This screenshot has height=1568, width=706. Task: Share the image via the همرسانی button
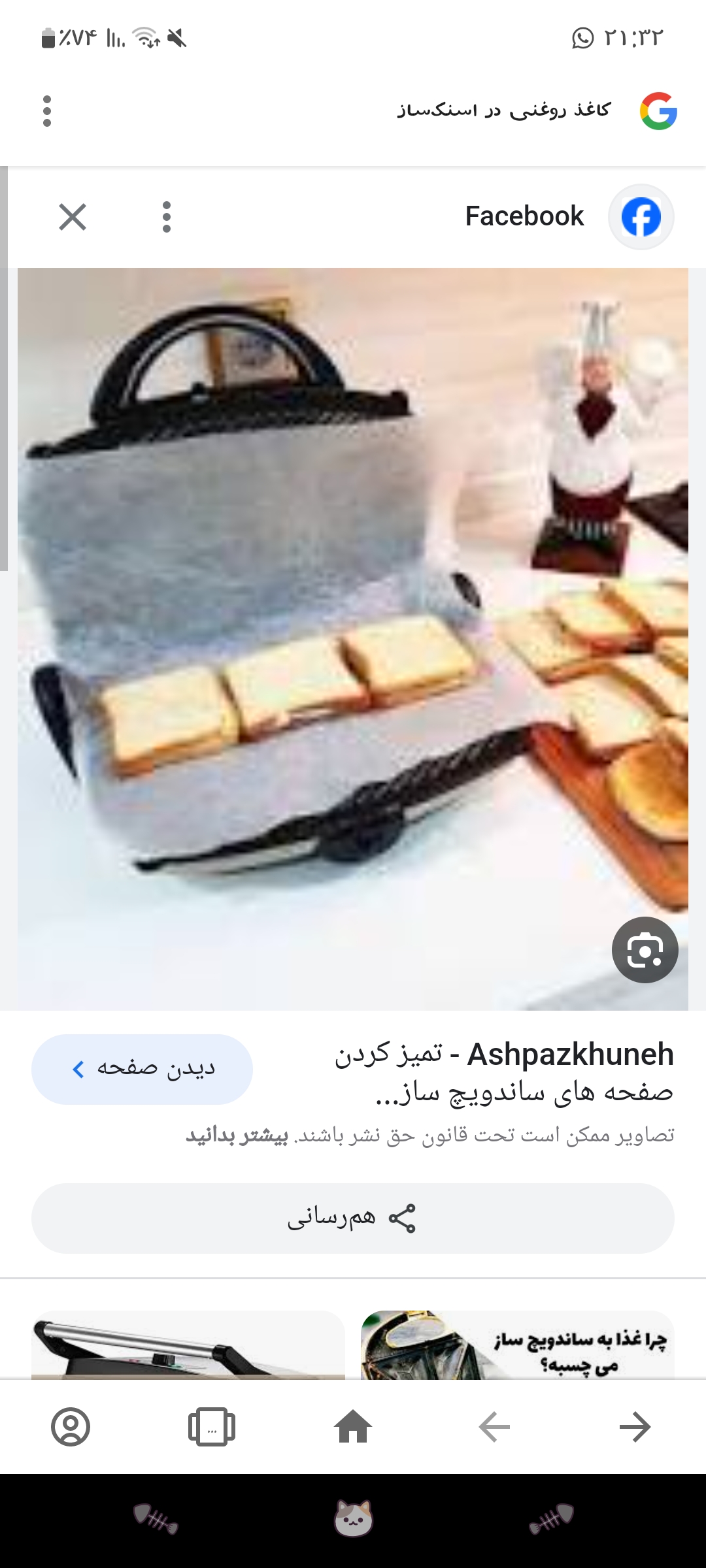point(353,1218)
